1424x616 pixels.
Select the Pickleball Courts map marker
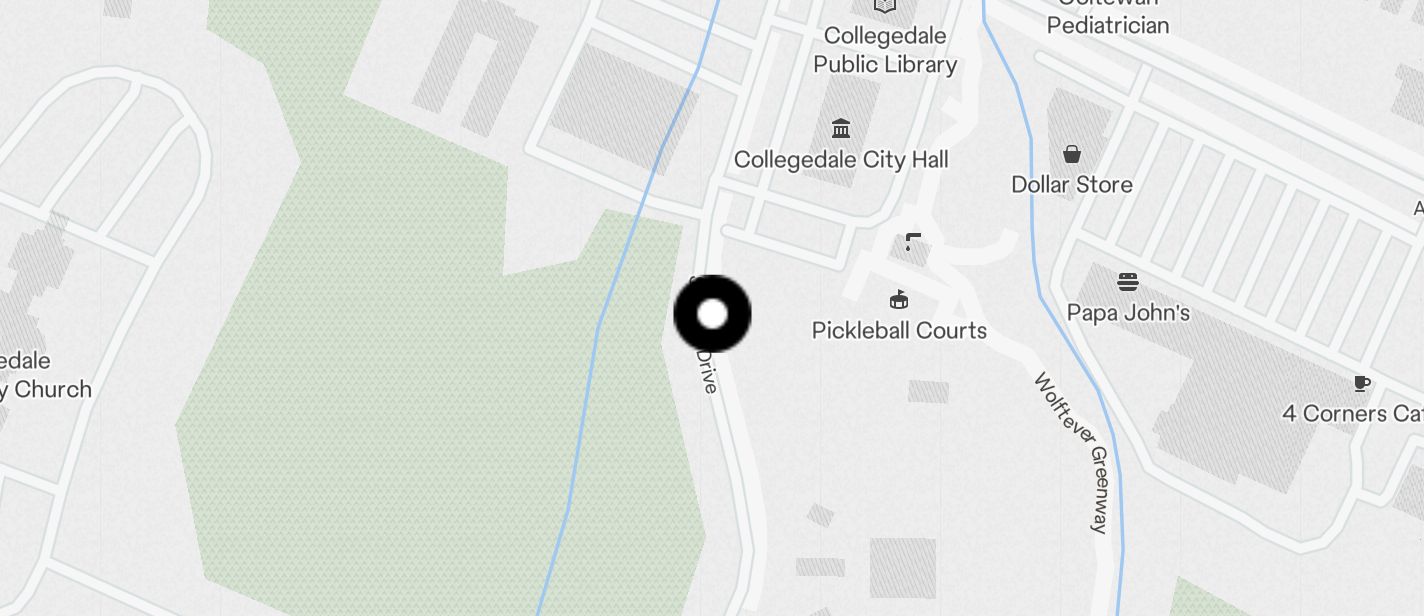tap(899, 300)
